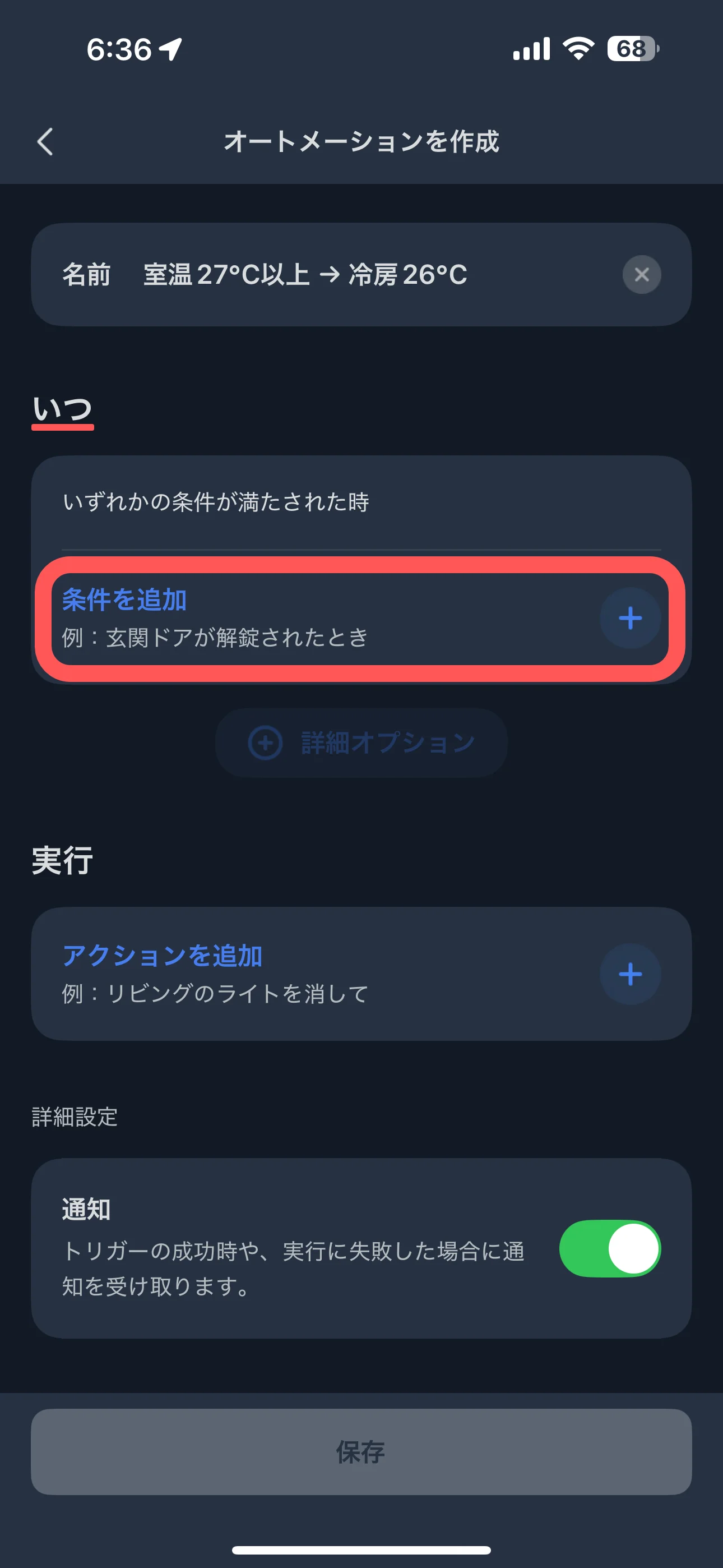Add a condition with 条件を追加
The width and height of the screenshot is (723, 1568).
630,618
